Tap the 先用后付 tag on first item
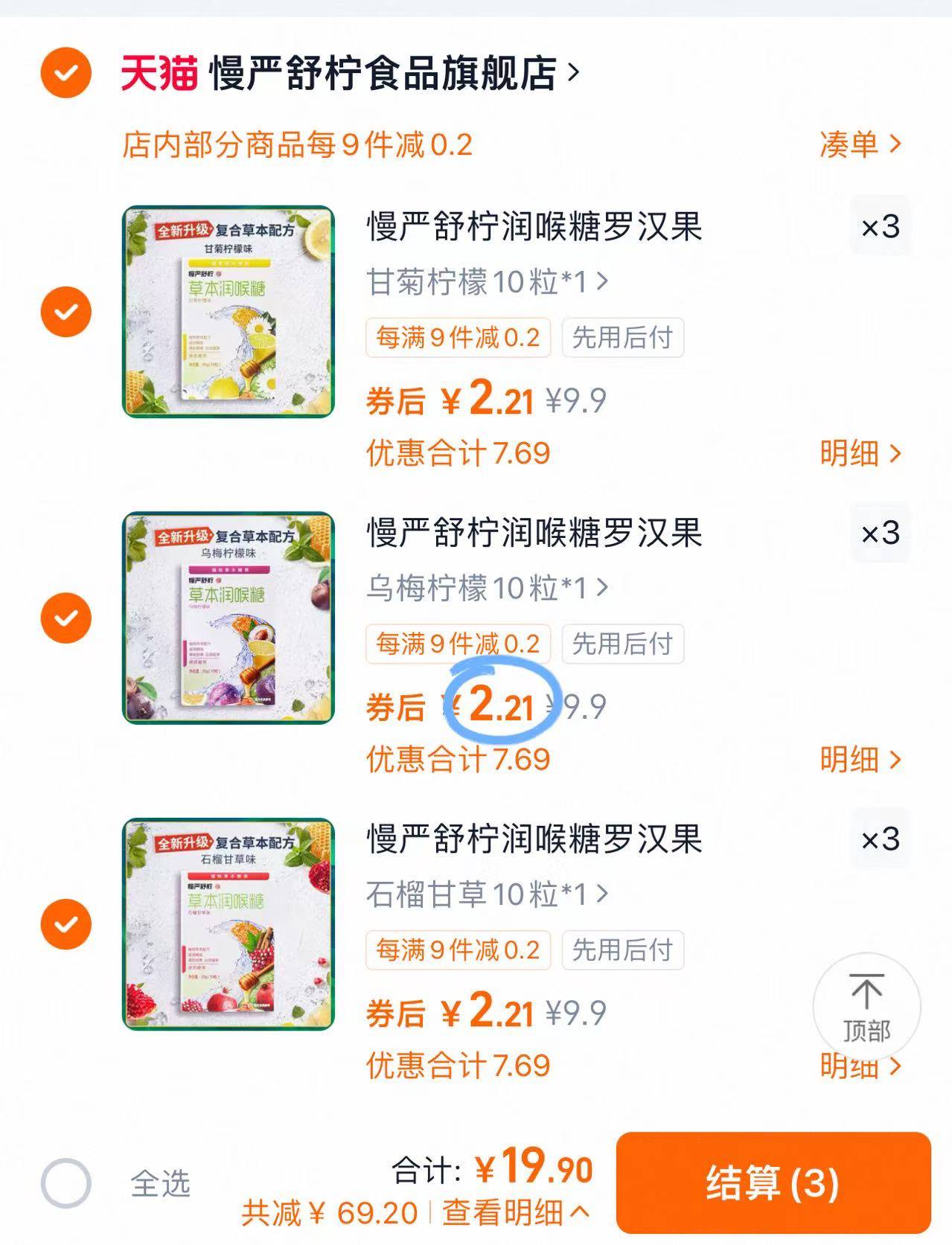The height and width of the screenshot is (1245, 952). click(x=622, y=339)
